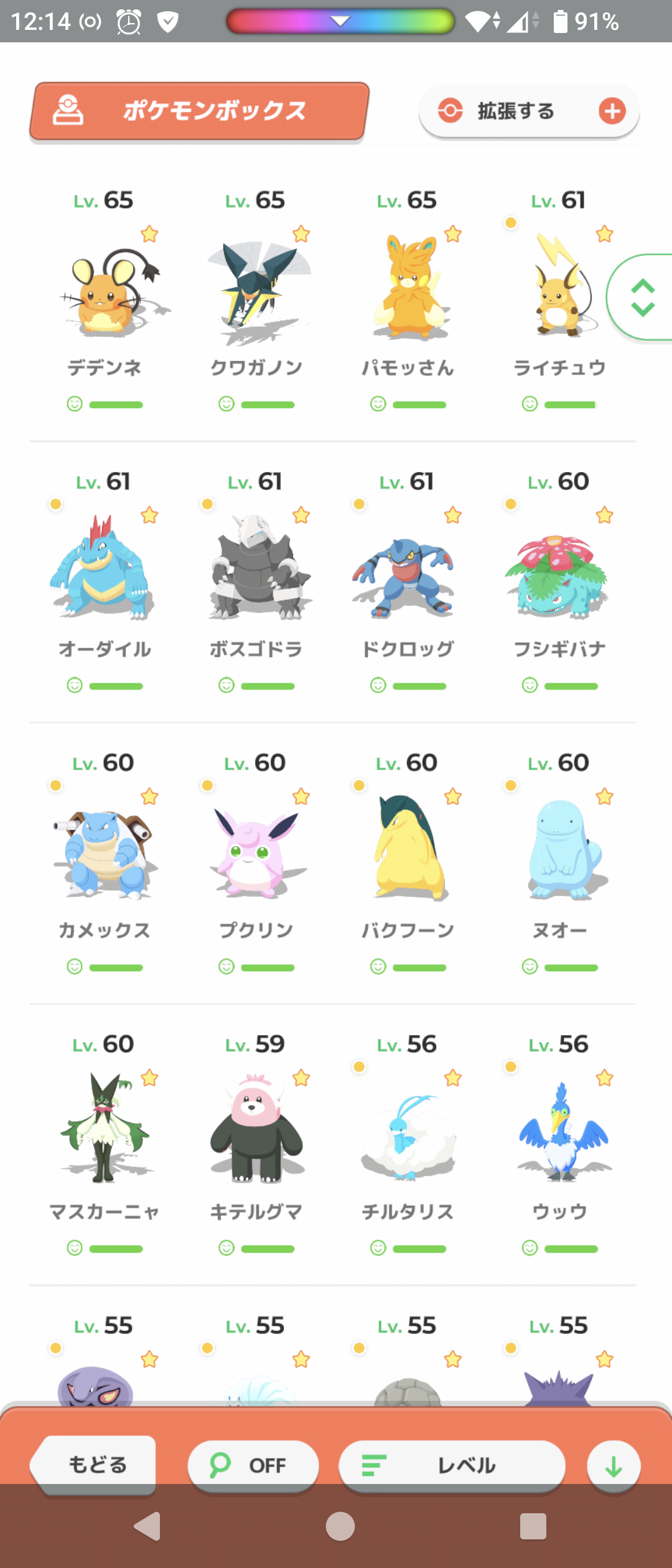Open クワガノン details
The image size is (672, 1568).
pos(256,294)
